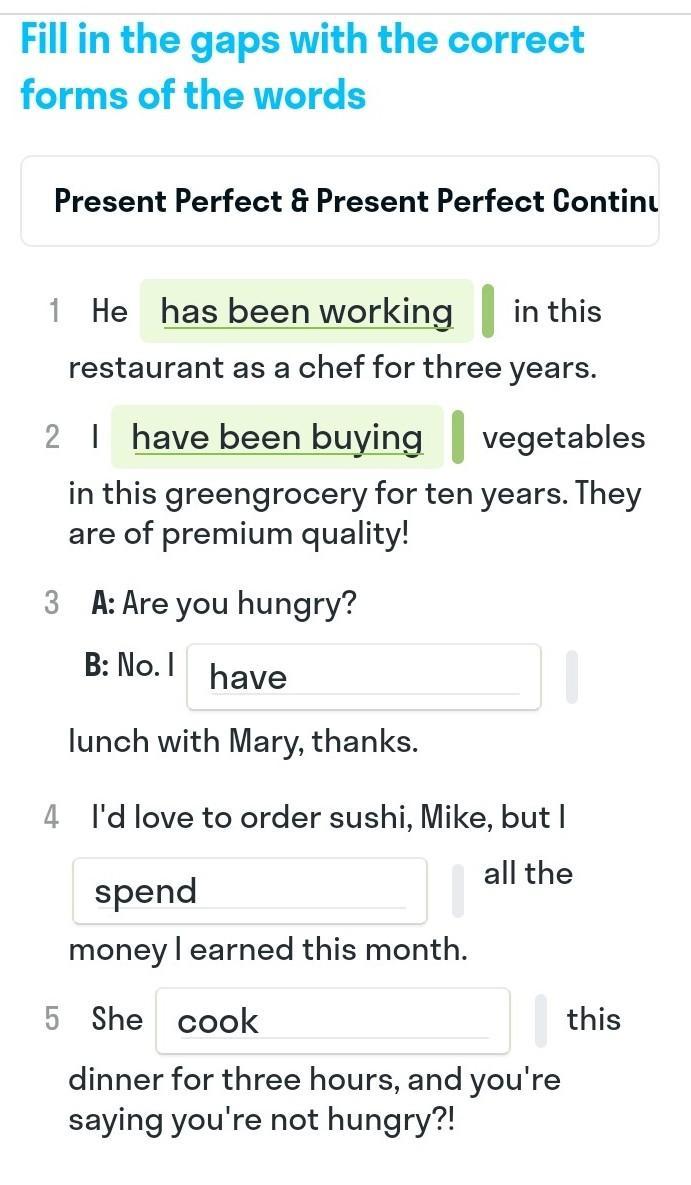This screenshot has height=1185, width=691.
Task: Edit the answer 'has been working'
Action: coord(306,312)
